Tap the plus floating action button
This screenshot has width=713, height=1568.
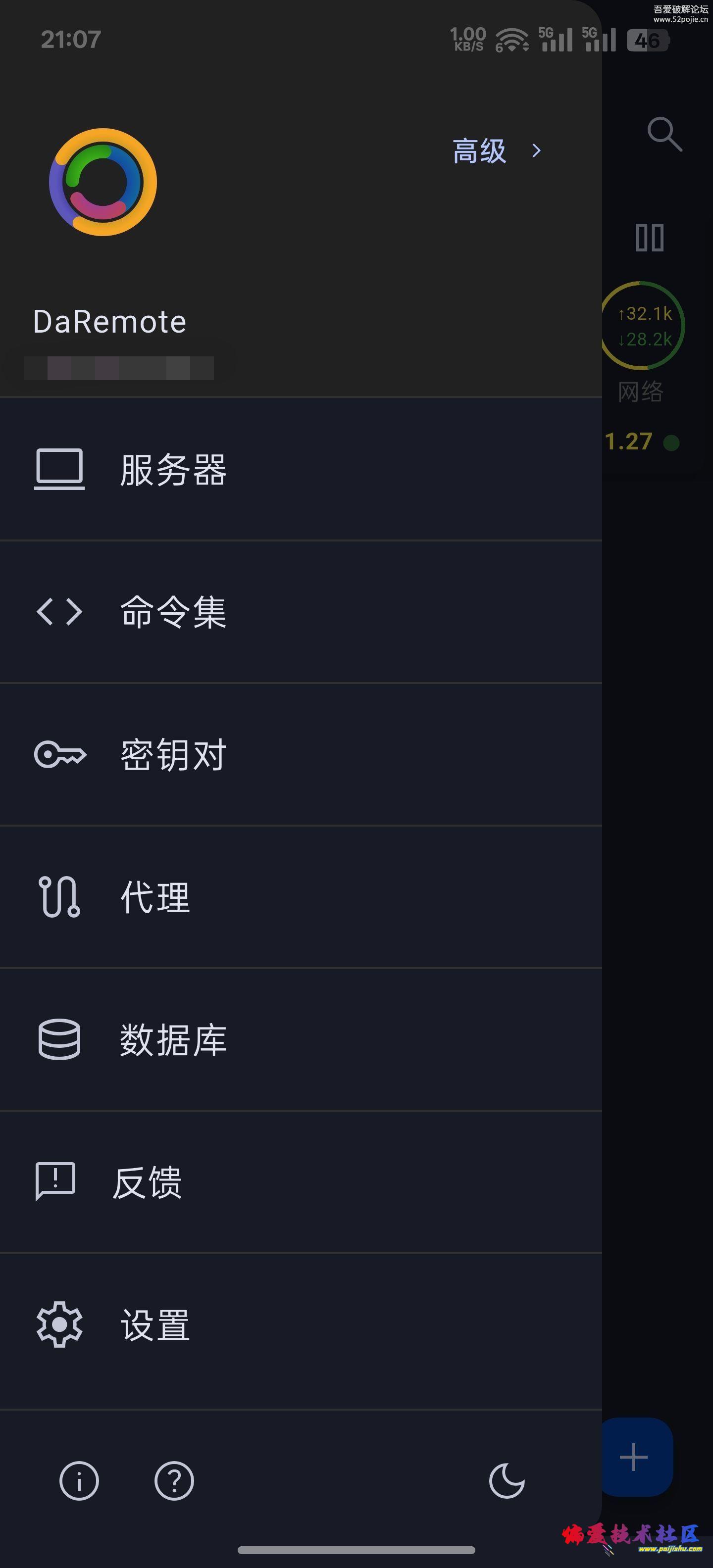tap(636, 1457)
